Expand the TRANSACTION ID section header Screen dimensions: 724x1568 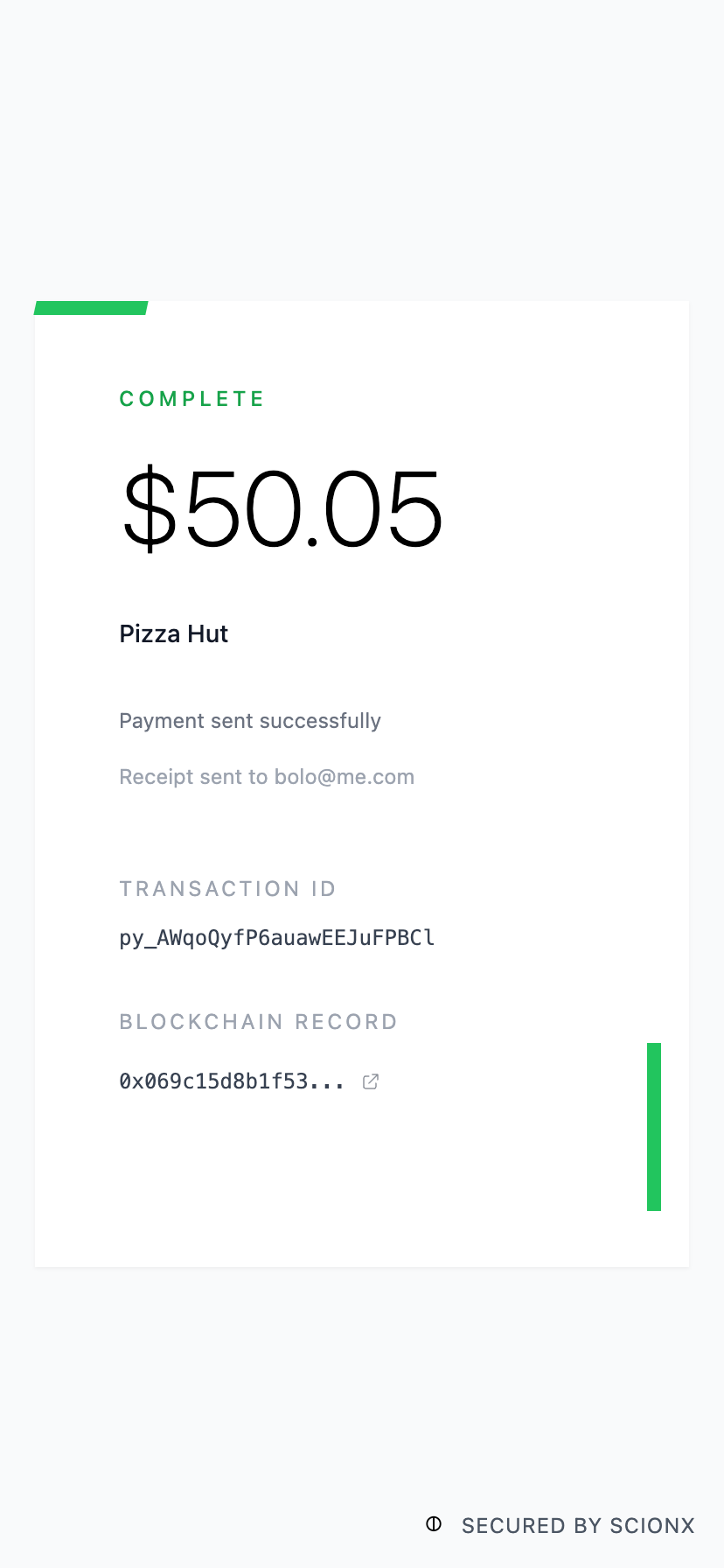coord(227,888)
